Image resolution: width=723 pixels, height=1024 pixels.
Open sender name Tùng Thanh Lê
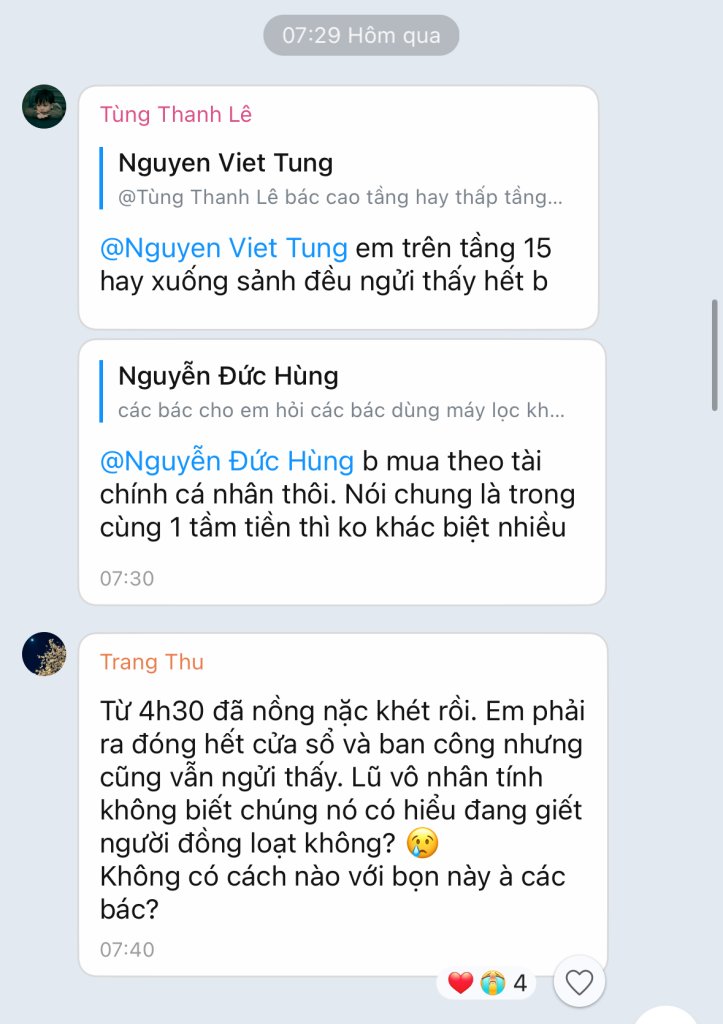click(176, 114)
